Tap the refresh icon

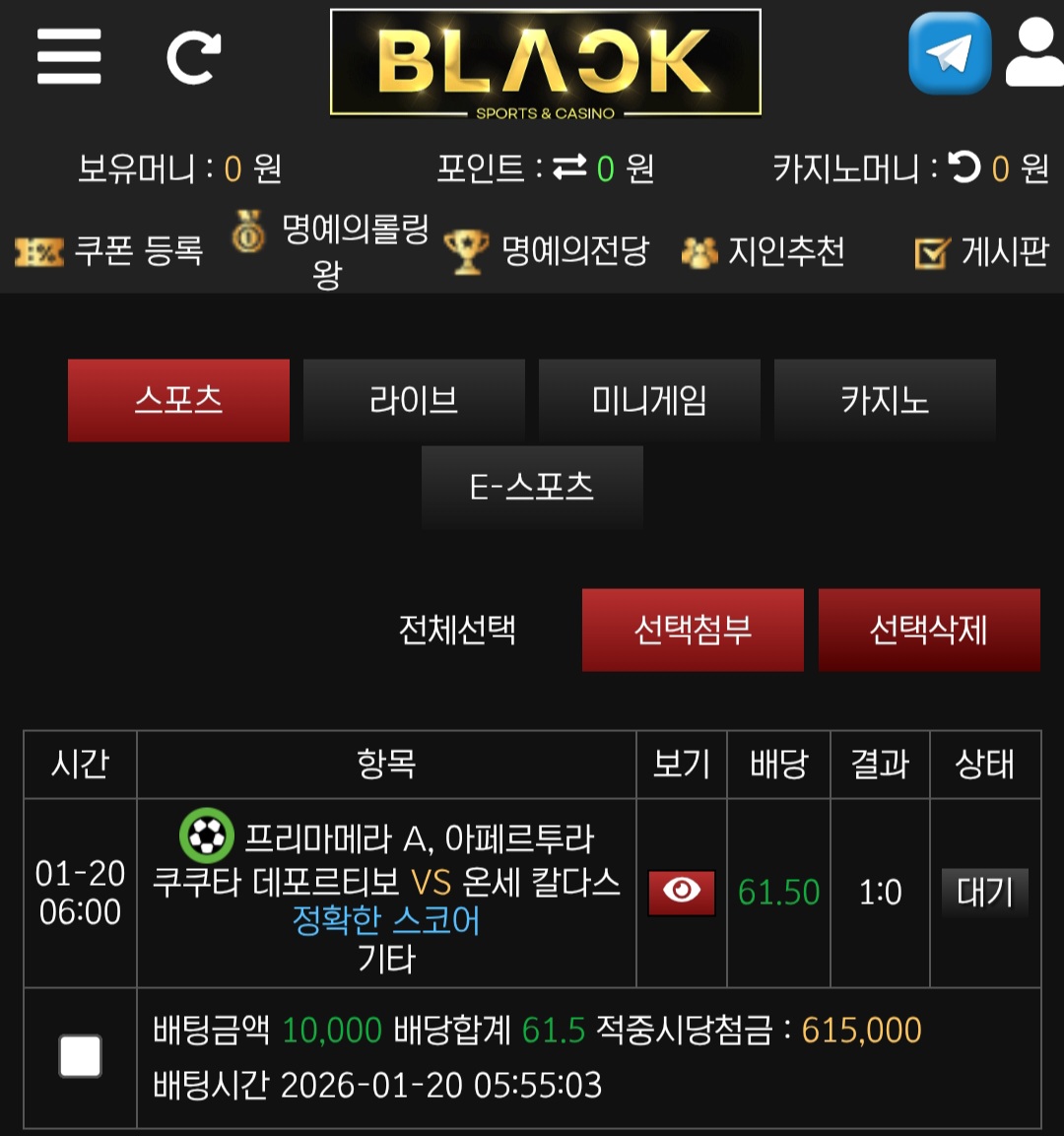pos(193,57)
